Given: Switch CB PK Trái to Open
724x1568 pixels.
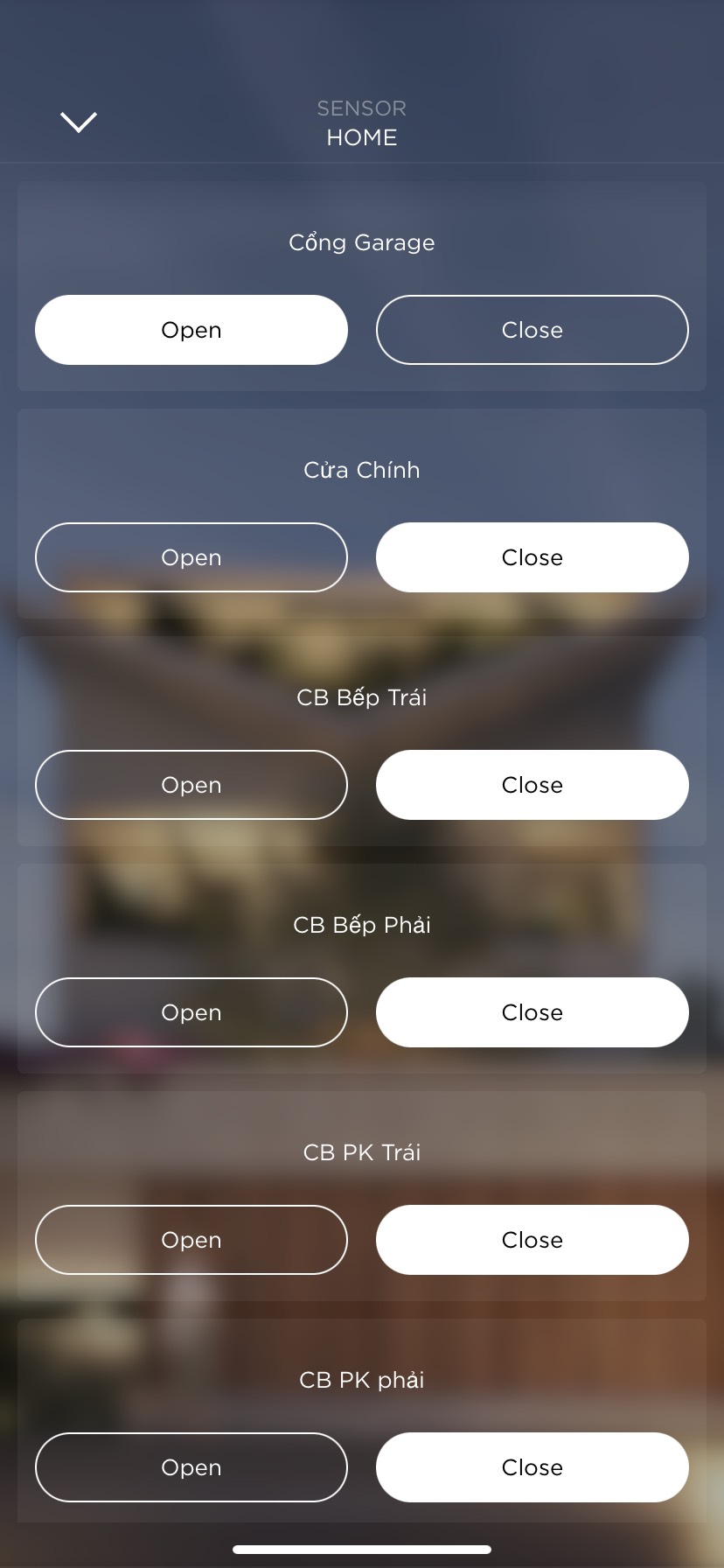Looking at the screenshot, I should point(191,1240).
